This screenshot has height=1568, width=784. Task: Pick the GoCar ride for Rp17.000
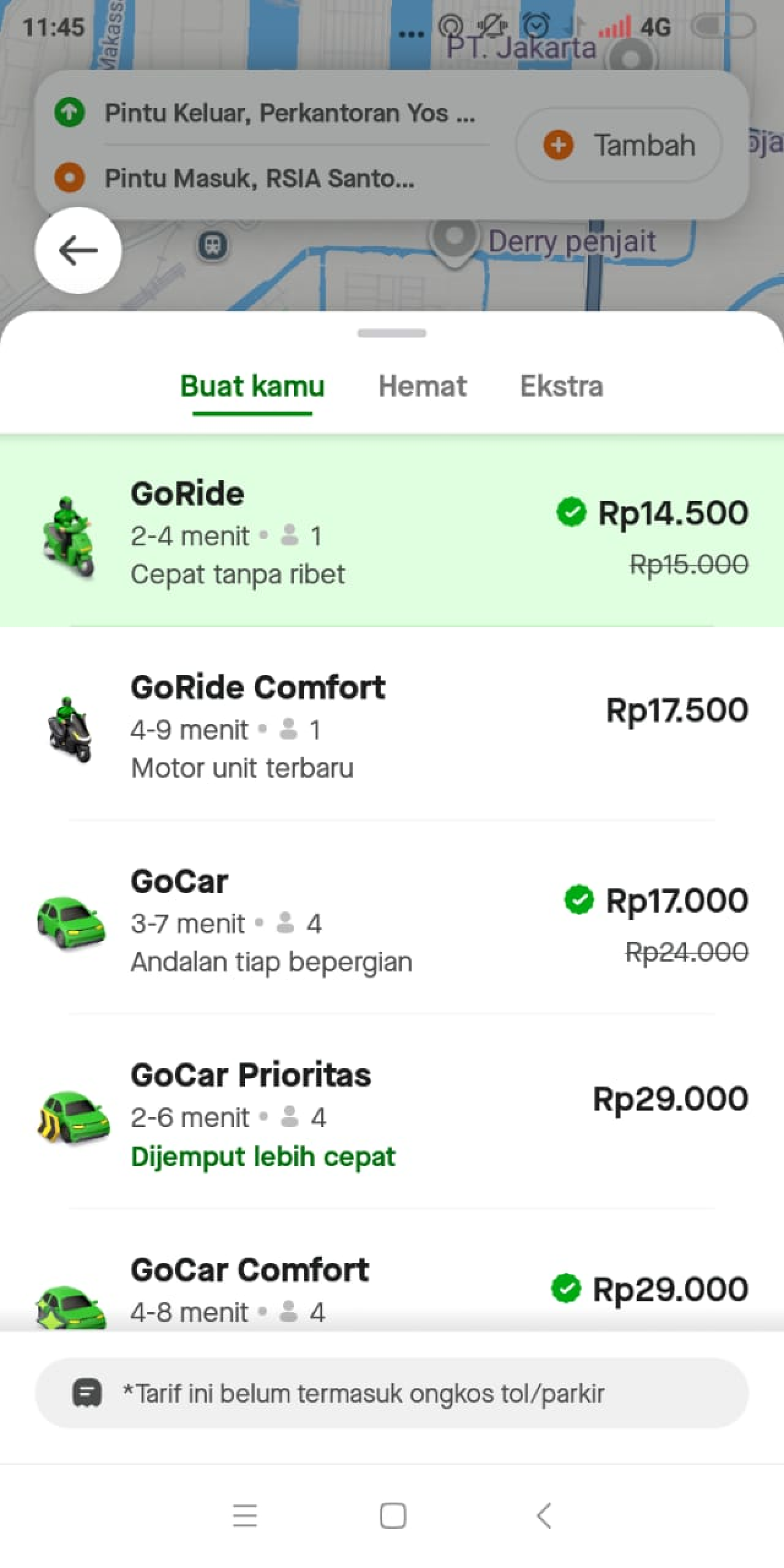tap(392, 919)
